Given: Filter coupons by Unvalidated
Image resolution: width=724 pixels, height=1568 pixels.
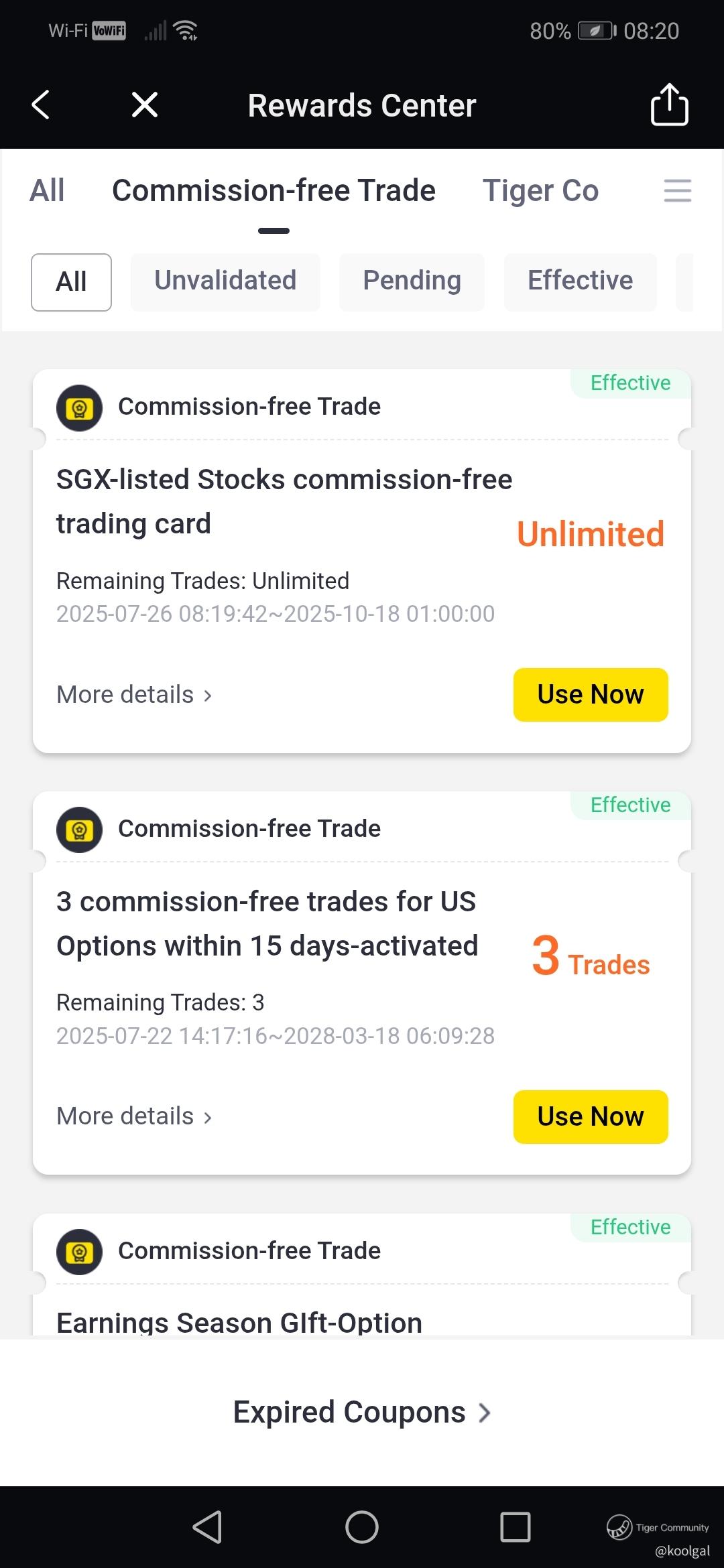Looking at the screenshot, I should 225,282.
